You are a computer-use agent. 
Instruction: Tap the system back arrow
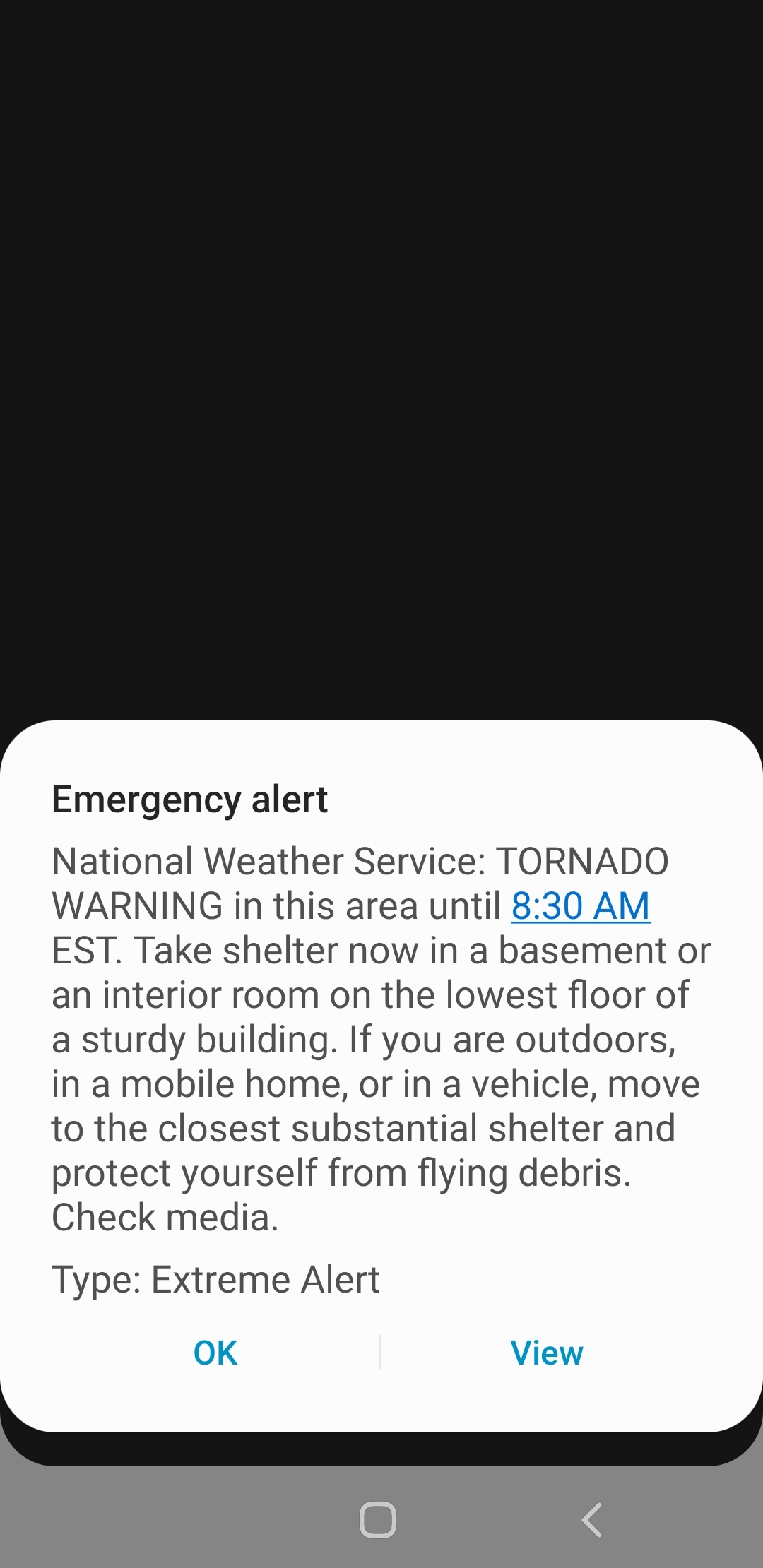coord(592,1519)
